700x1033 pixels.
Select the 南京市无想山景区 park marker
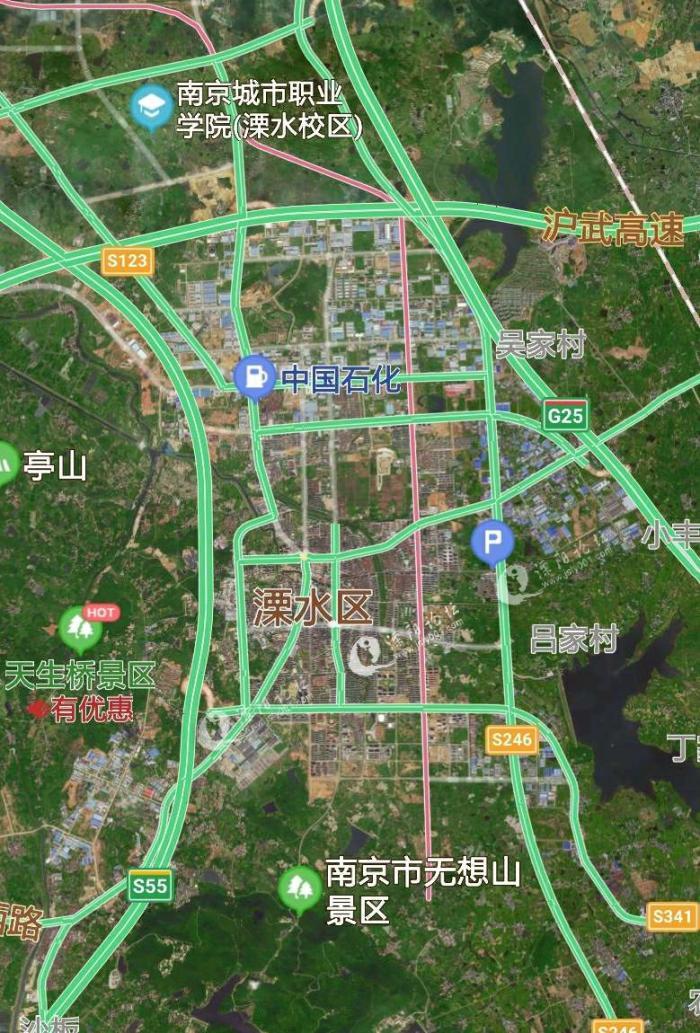299,889
